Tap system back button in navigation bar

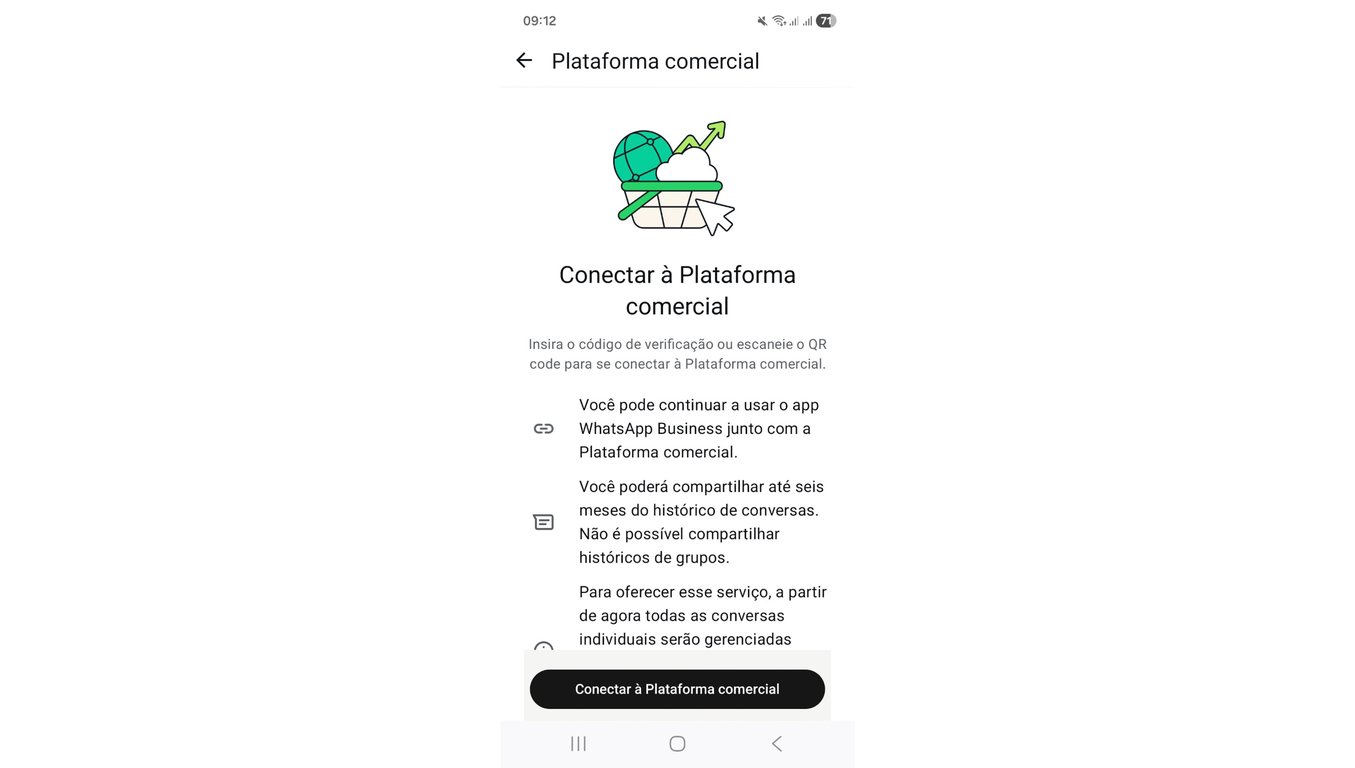tap(776, 743)
